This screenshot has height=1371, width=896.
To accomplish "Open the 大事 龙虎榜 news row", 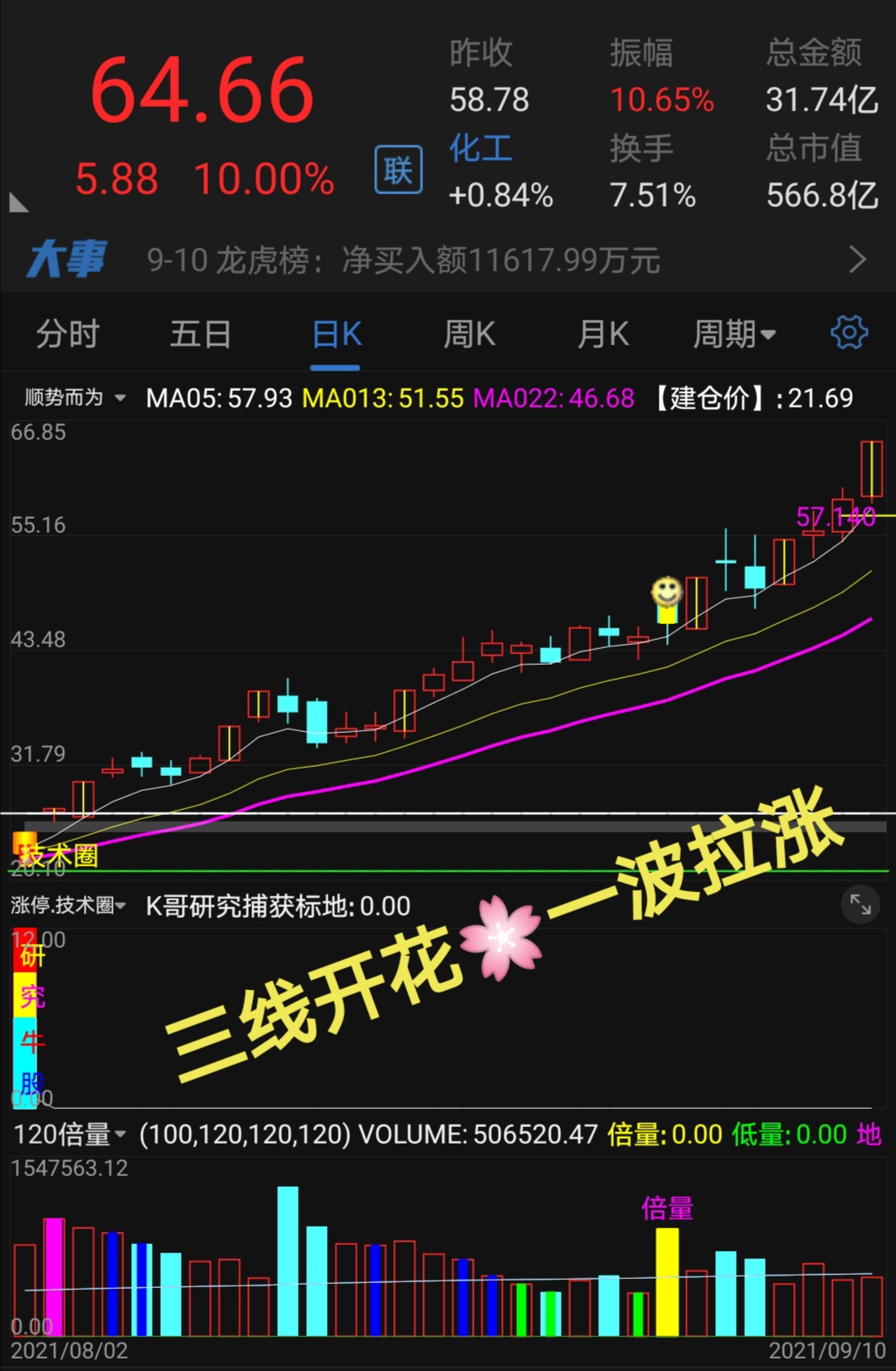I will click(448, 261).
